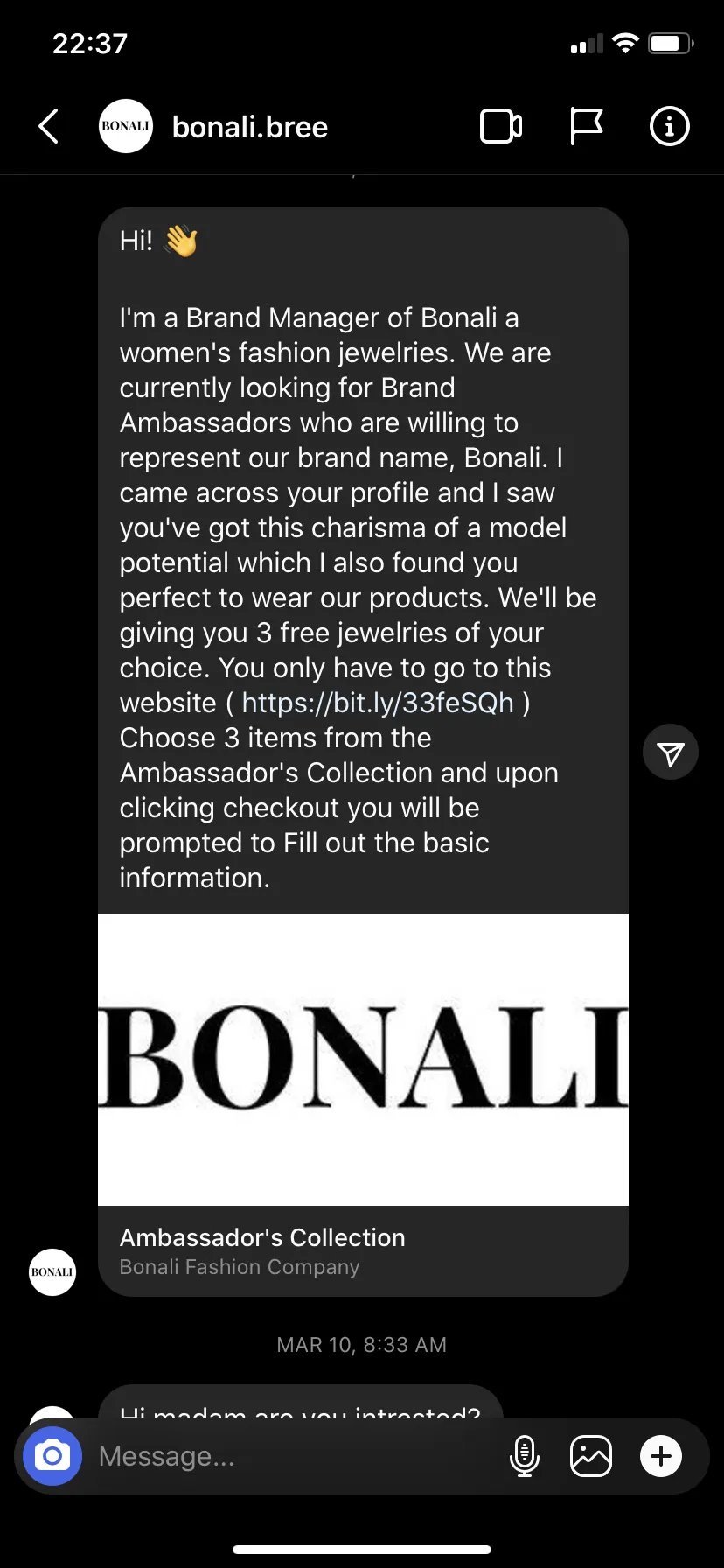Open more options with the plus button
Image resolution: width=724 pixels, height=1568 pixels.
(x=661, y=1456)
